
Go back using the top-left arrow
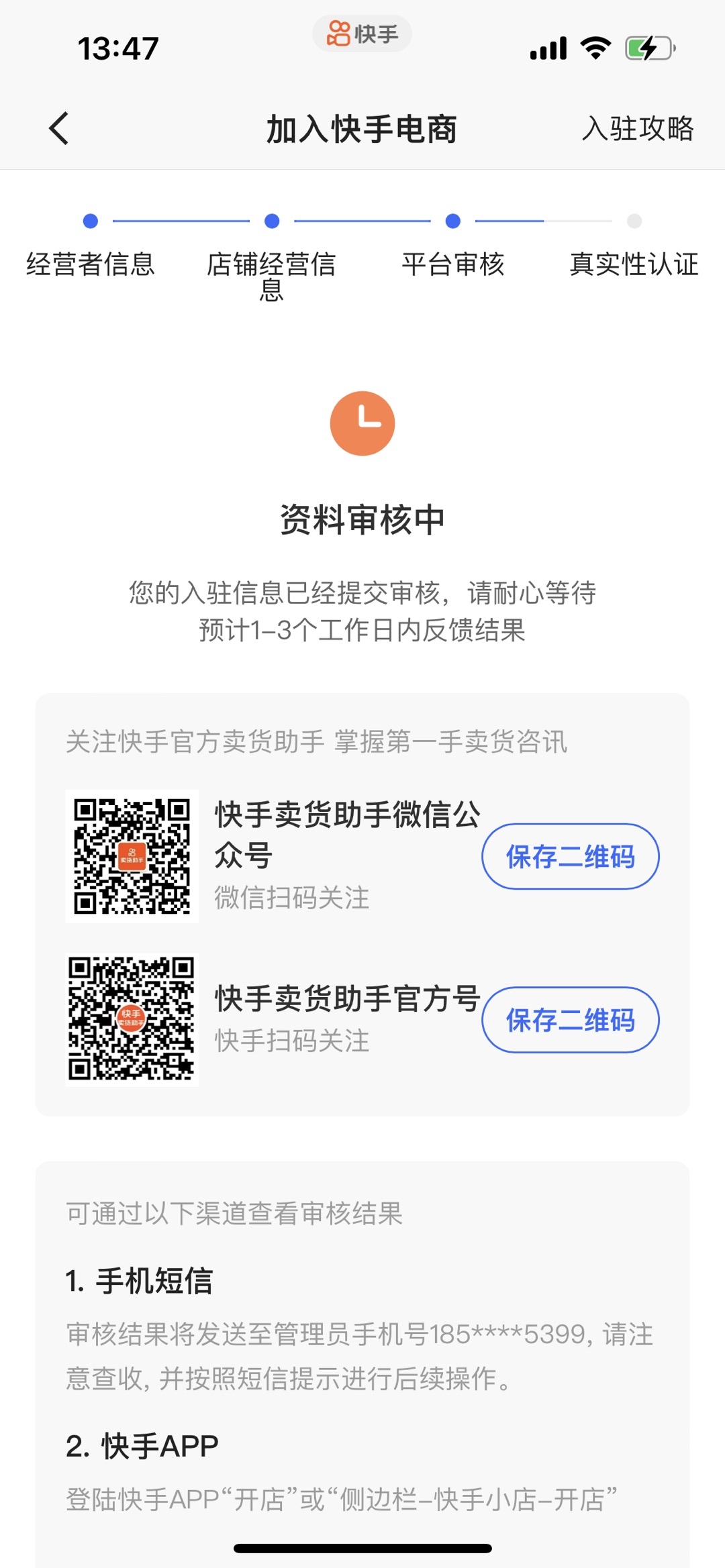59,128
